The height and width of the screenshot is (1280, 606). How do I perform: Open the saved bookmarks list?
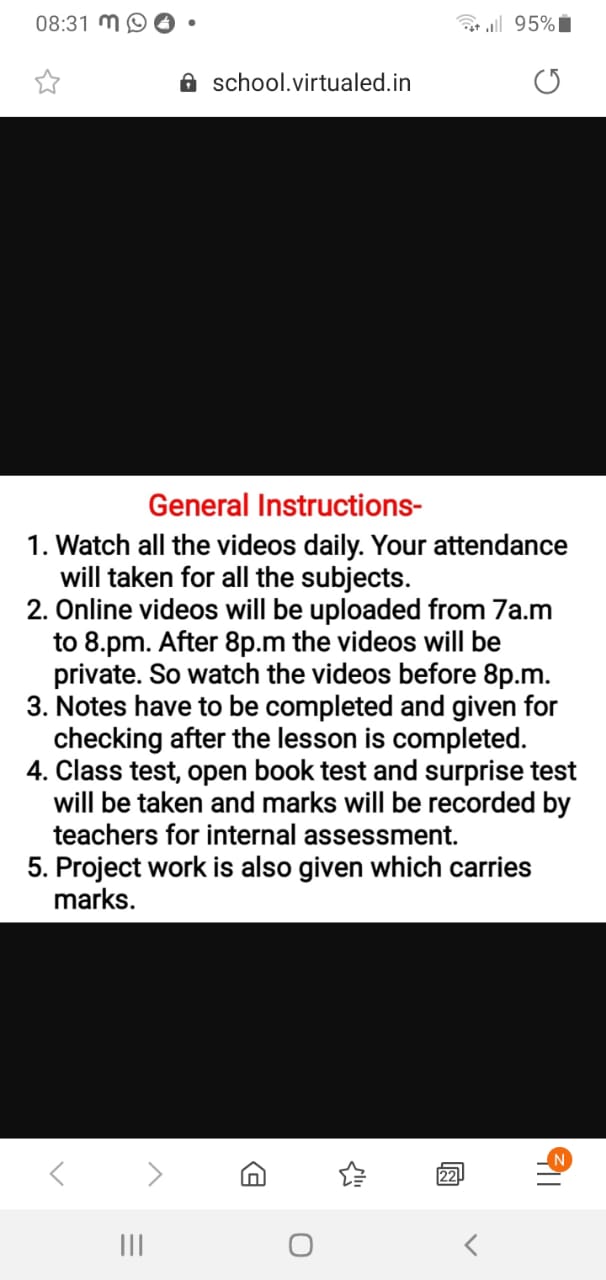pyautogui.click(x=352, y=1174)
